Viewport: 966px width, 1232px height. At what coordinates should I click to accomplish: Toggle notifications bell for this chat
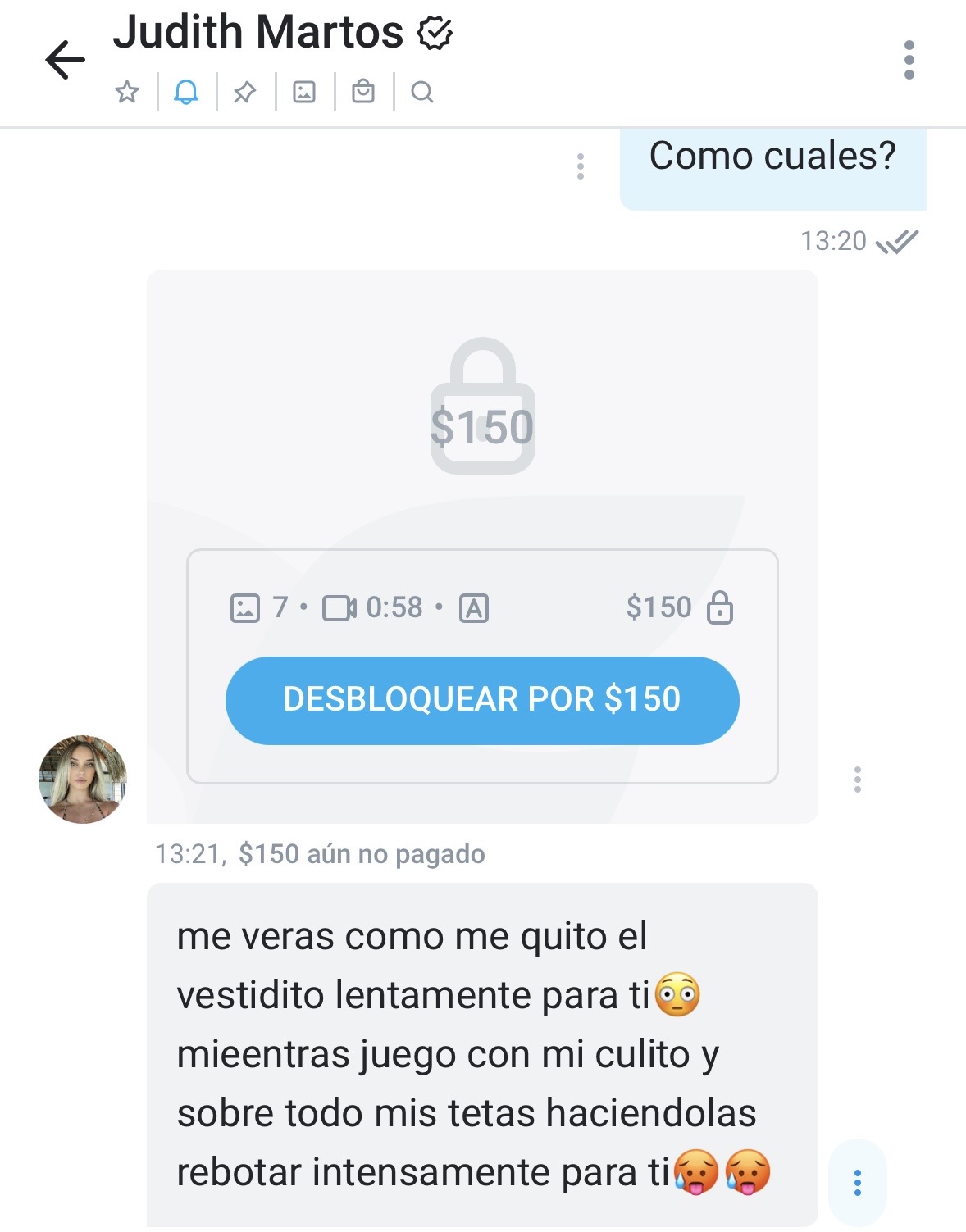(x=186, y=92)
